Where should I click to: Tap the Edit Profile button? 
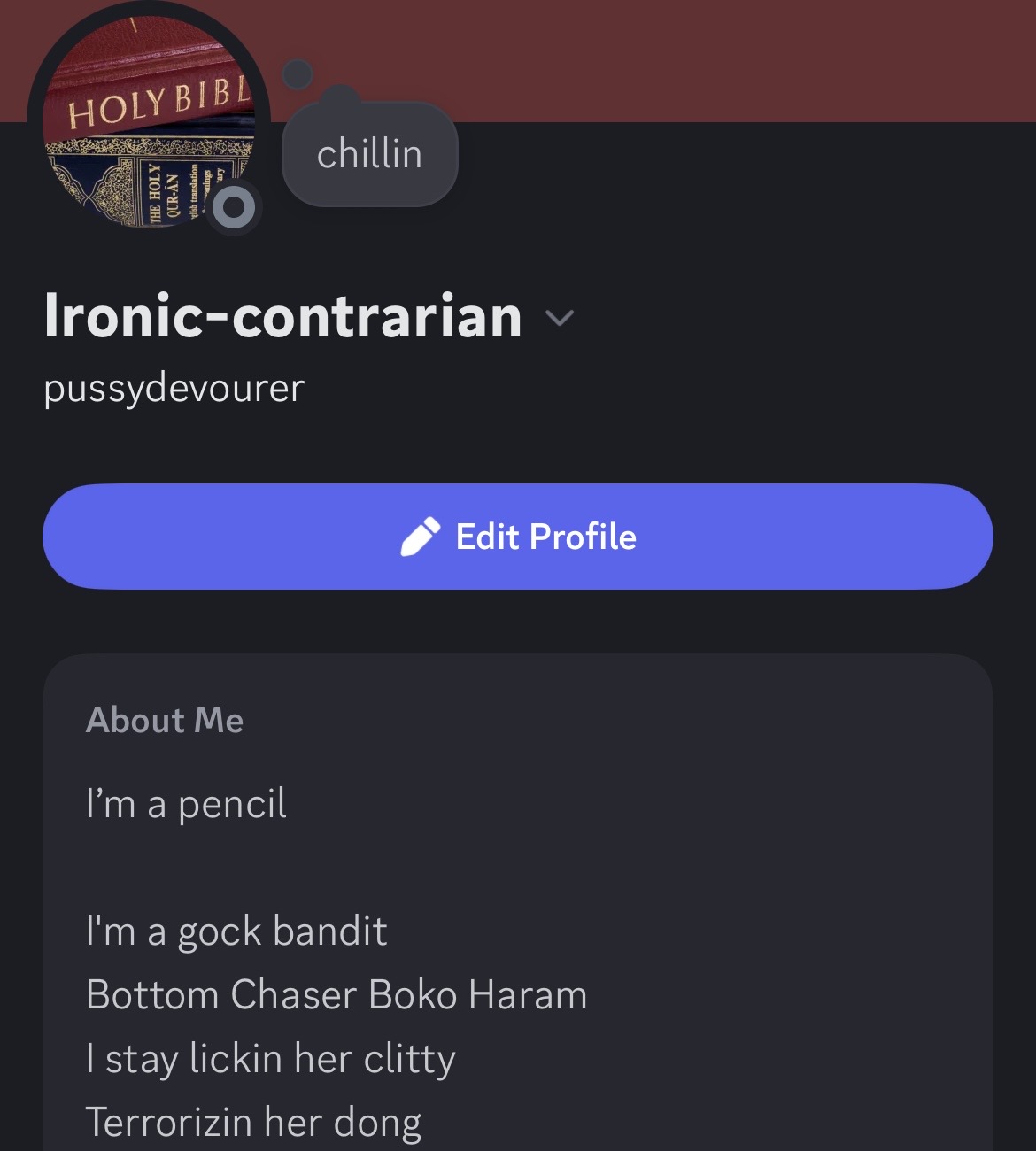coord(518,537)
